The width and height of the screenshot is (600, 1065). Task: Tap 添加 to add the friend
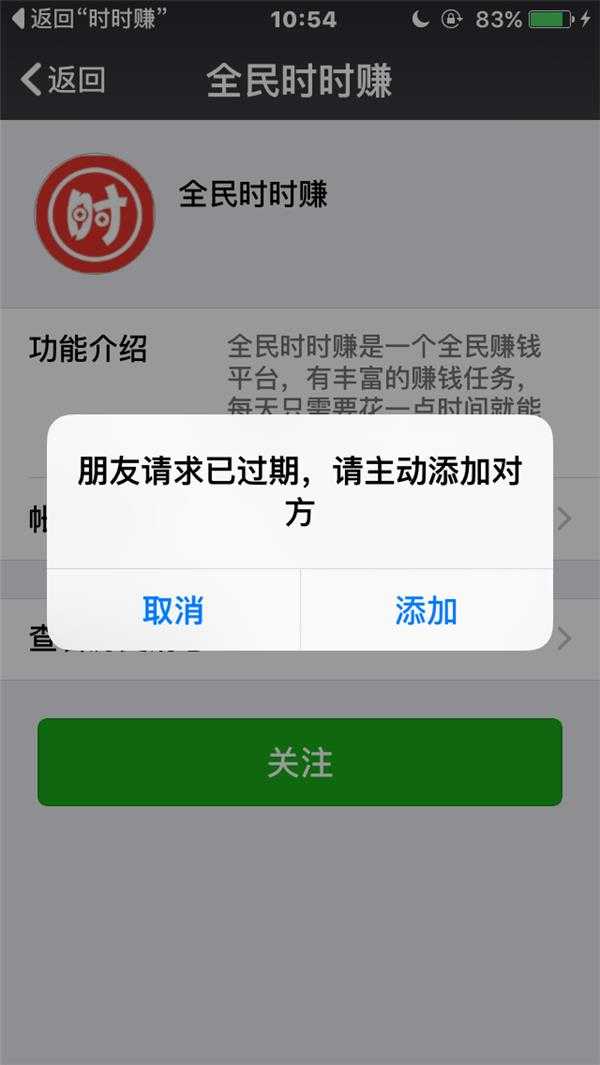point(426,611)
